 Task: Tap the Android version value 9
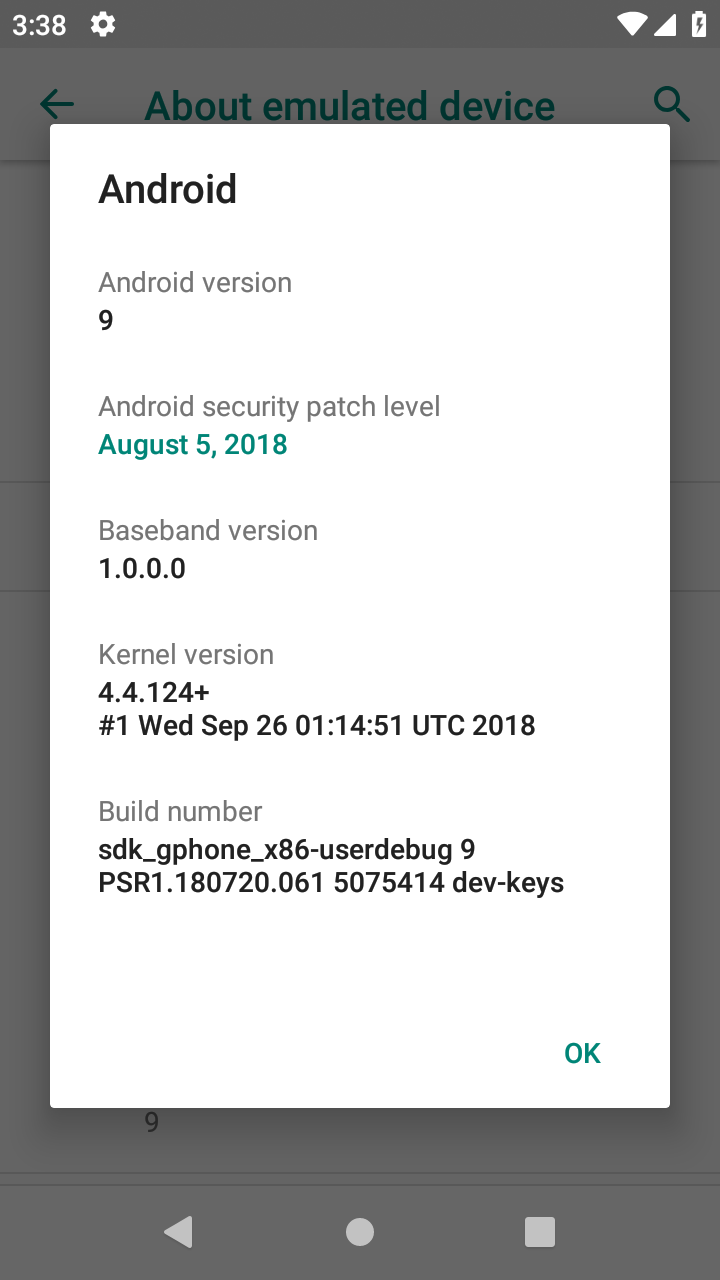point(105,320)
